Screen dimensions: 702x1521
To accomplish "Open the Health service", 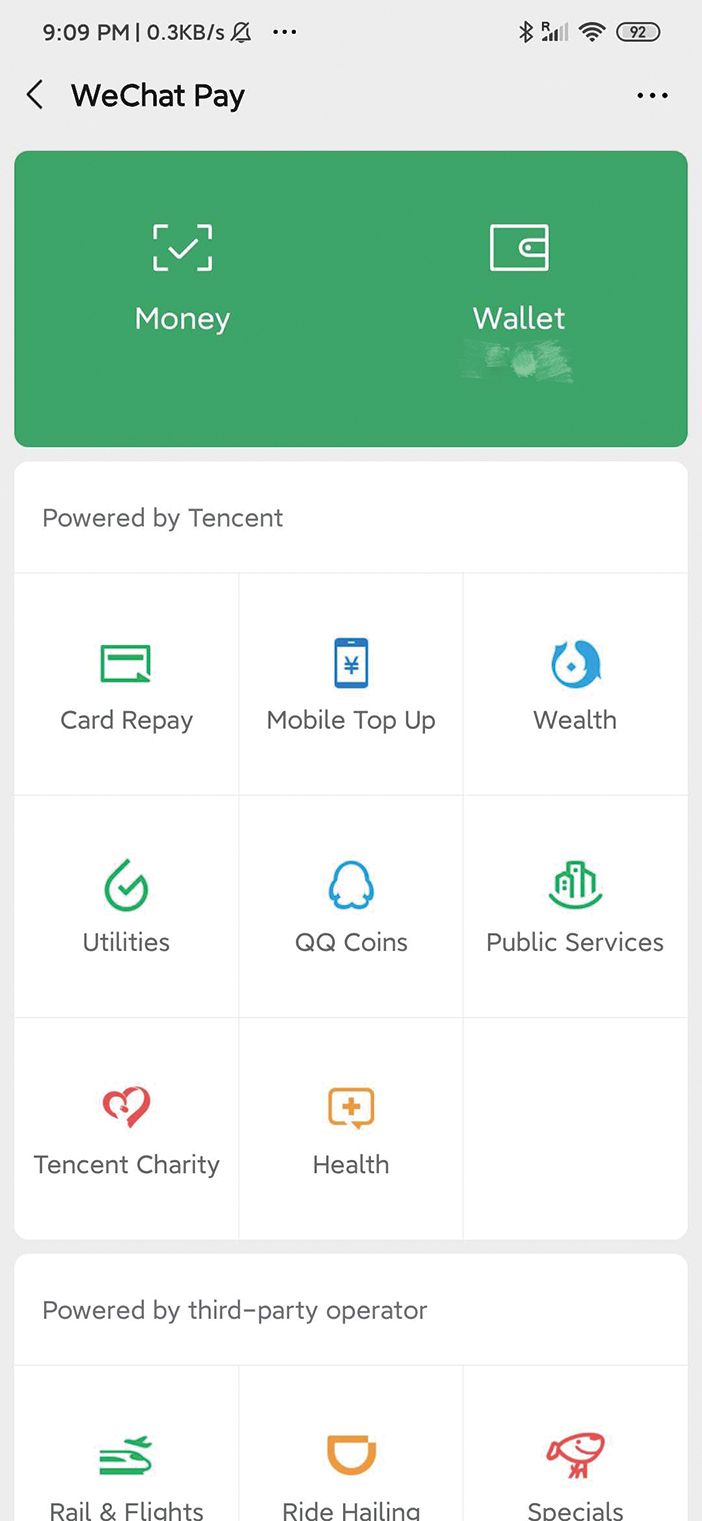I will pos(351,1130).
